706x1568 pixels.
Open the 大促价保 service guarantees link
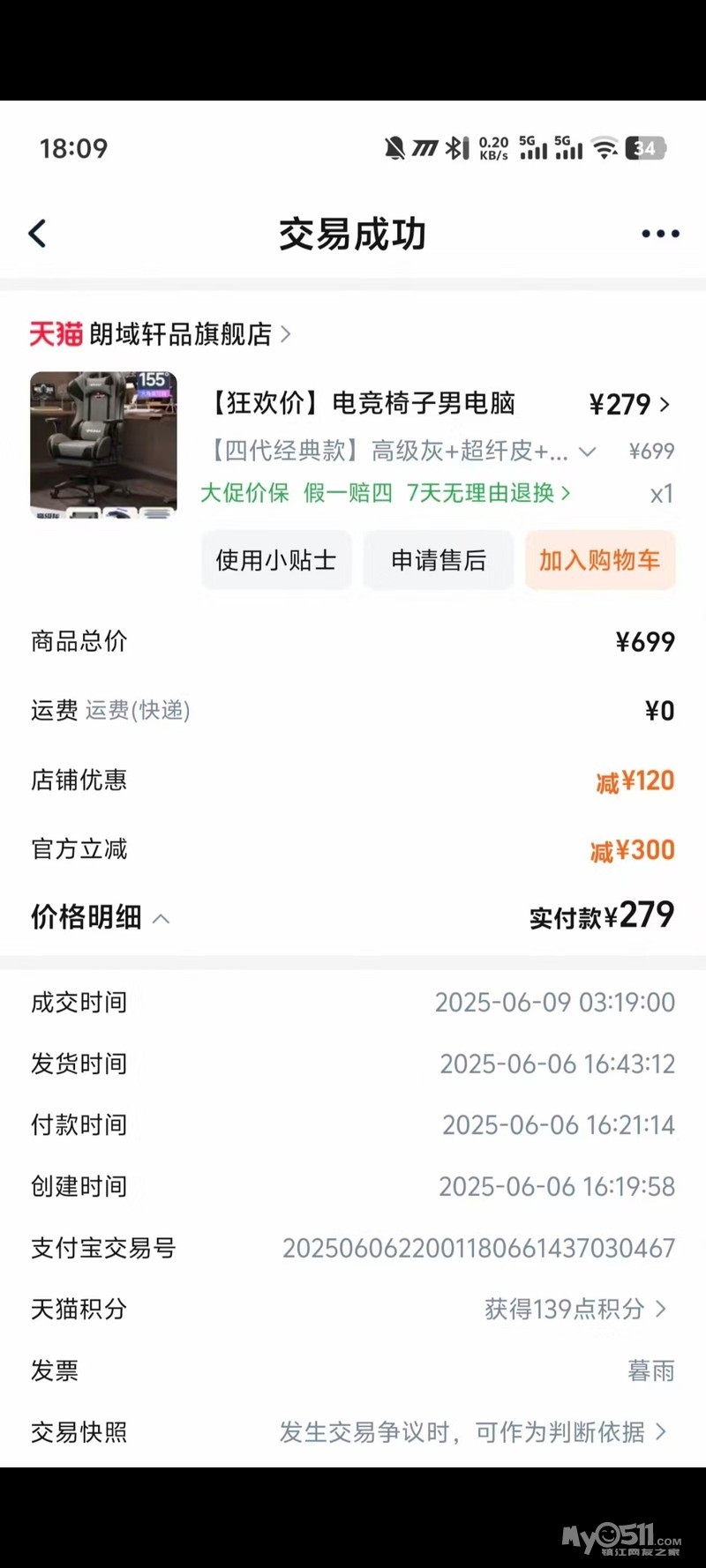coord(385,493)
